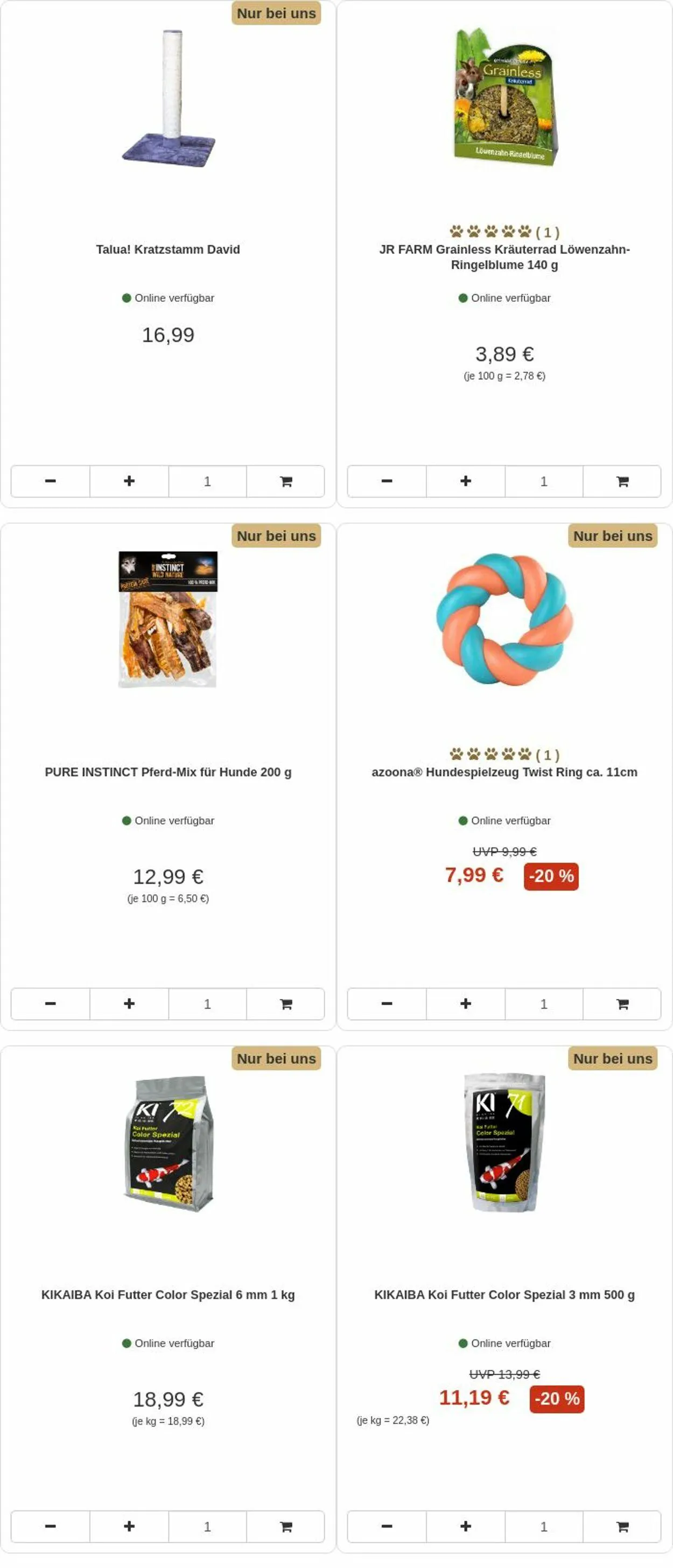Image resolution: width=673 pixels, height=1568 pixels.
Task: Open JR FARM Grainless Kräuterrad product
Action: coord(504,256)
